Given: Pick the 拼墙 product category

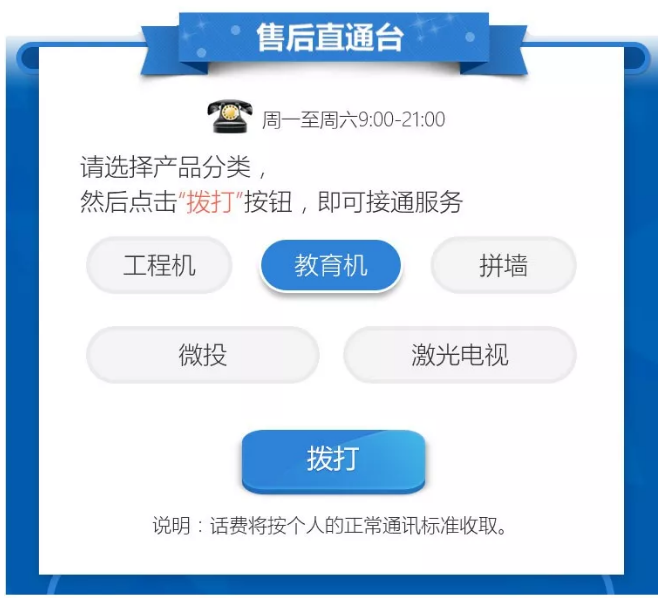Looking at the screenshot, I should click(x=503, y=266).
